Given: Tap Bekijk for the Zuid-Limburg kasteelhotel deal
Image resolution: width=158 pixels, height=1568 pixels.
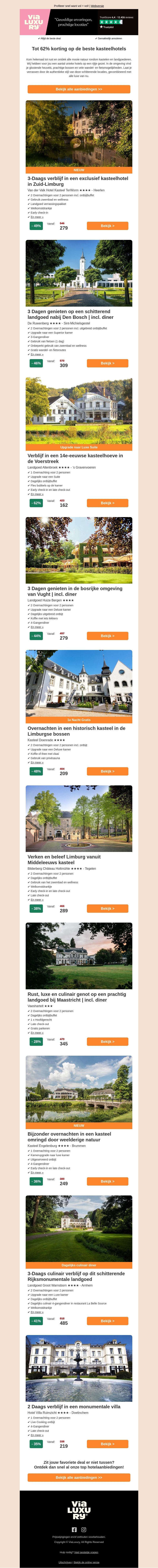Looking at the screenshot, I should click(x=107, y=226).
